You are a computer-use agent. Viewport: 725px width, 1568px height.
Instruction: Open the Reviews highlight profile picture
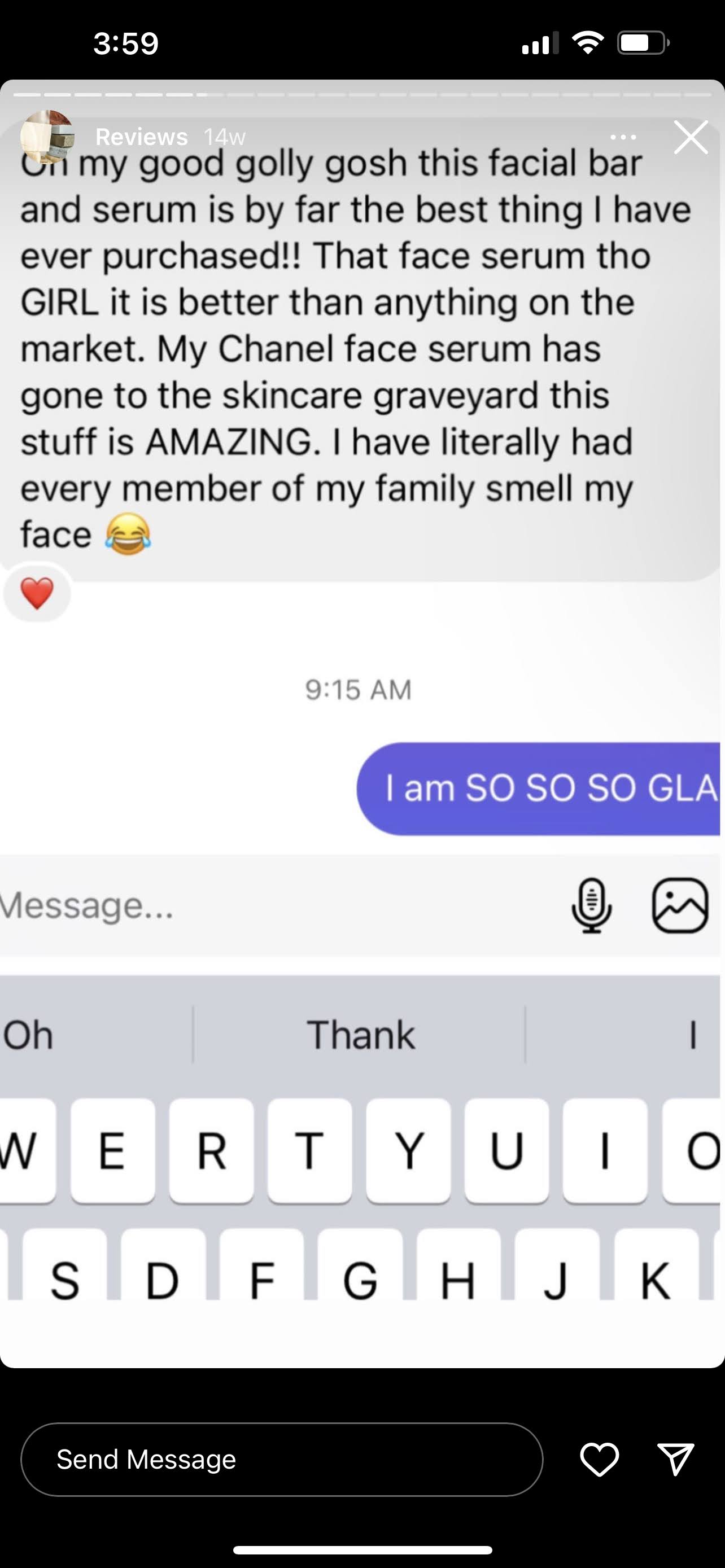click(47, 137)
